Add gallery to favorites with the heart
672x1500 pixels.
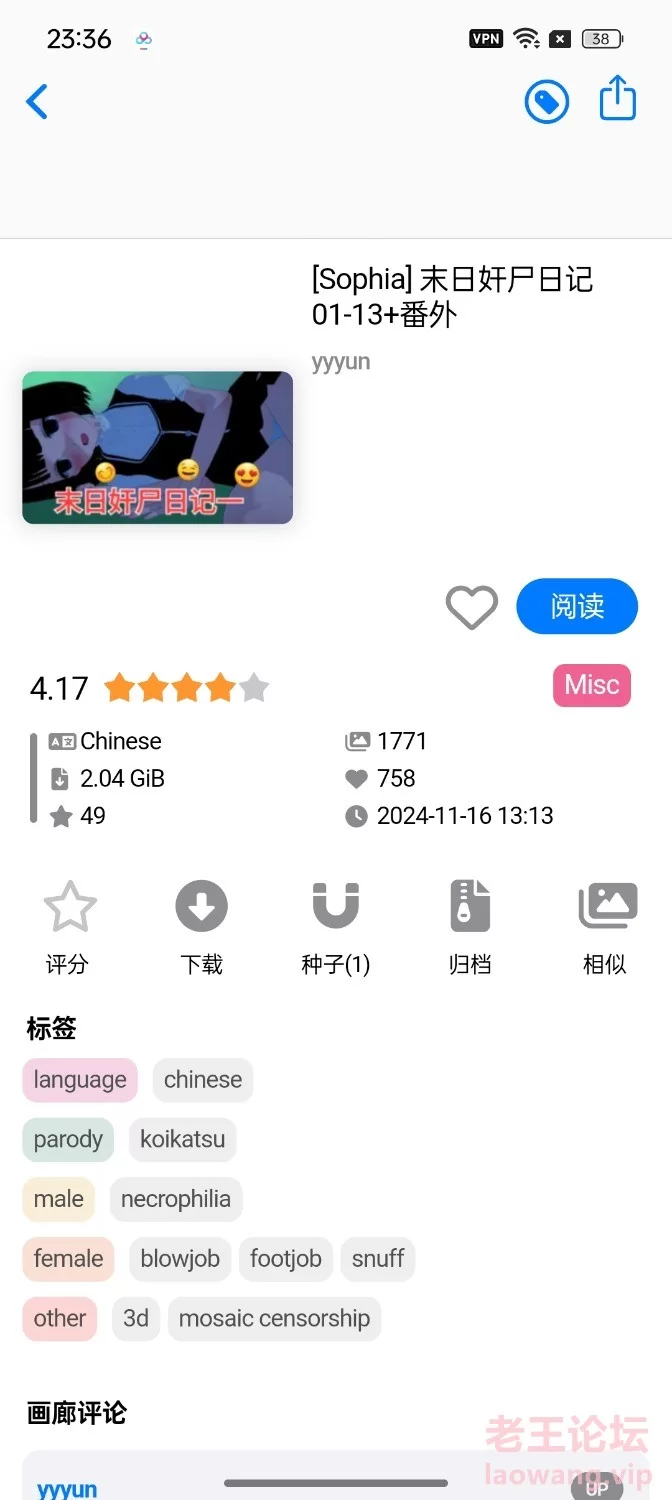471,607
